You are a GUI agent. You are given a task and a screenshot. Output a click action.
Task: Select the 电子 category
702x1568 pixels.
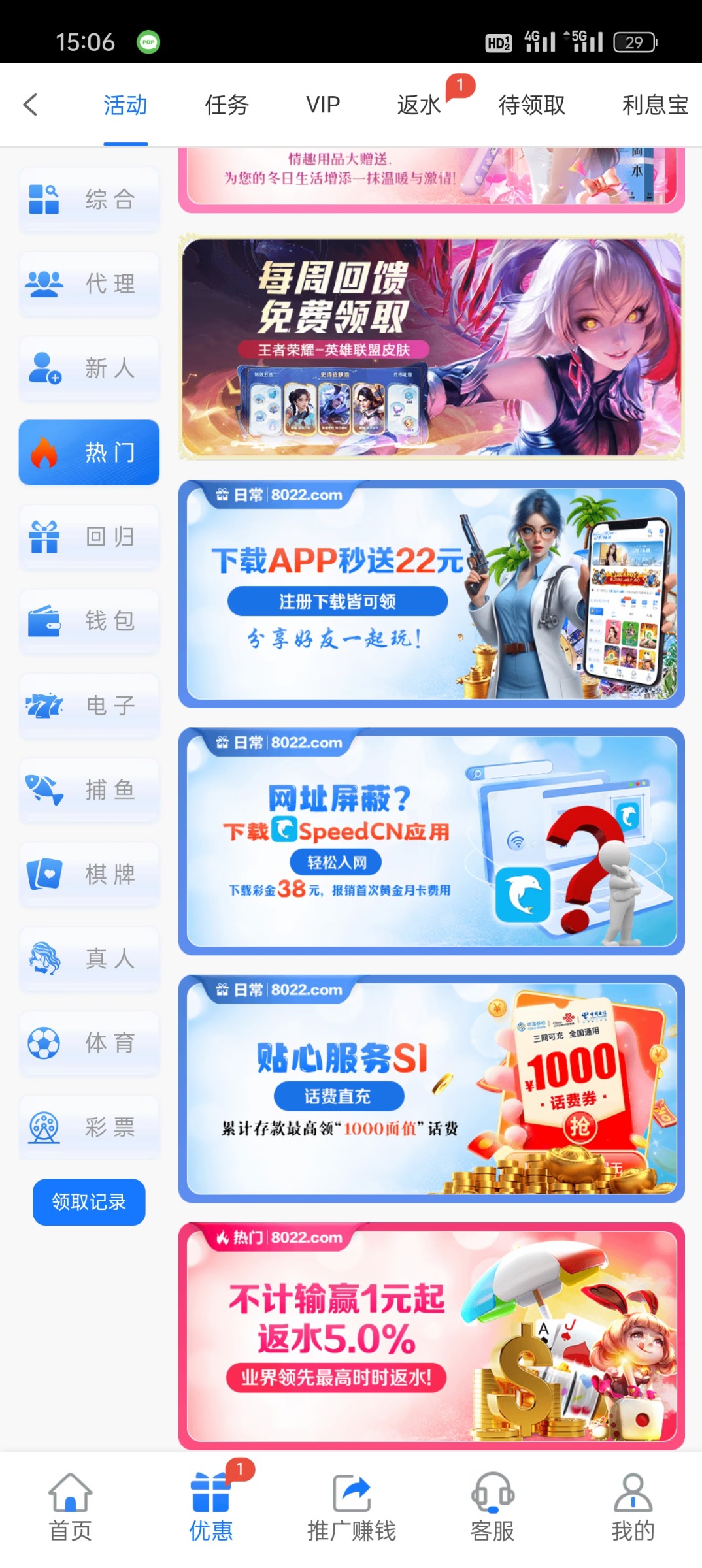[90, 706]
